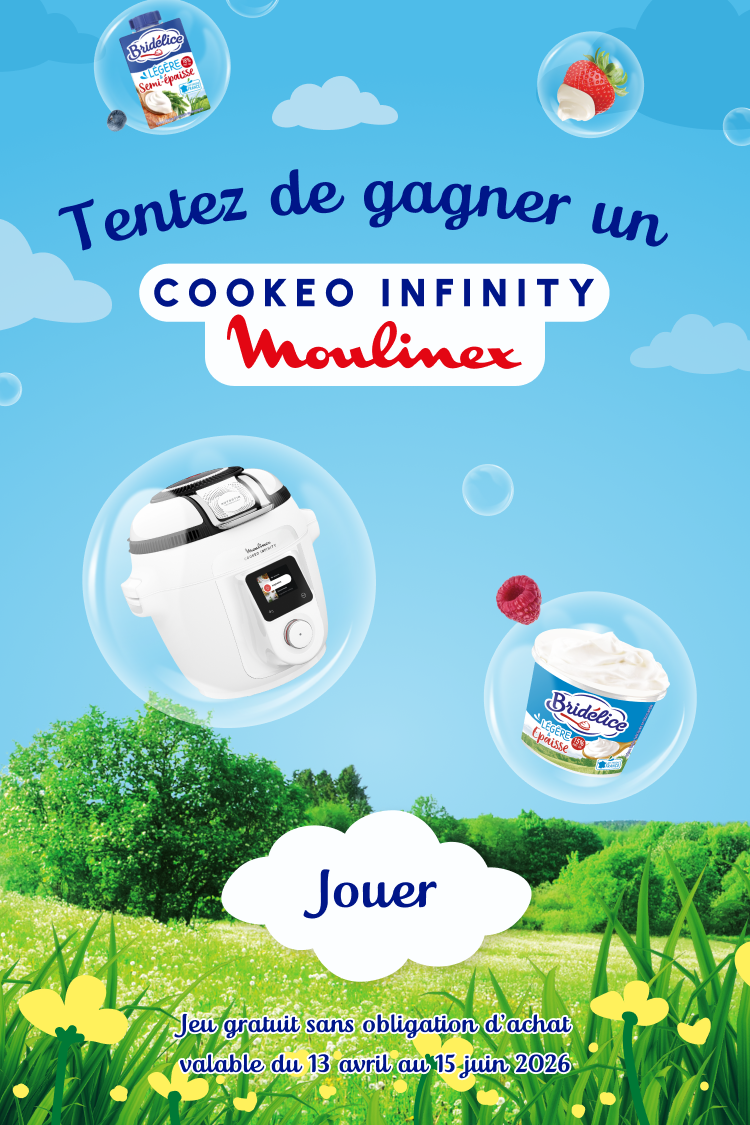Tap the Jouer cloud button

(x=371, y=891)
